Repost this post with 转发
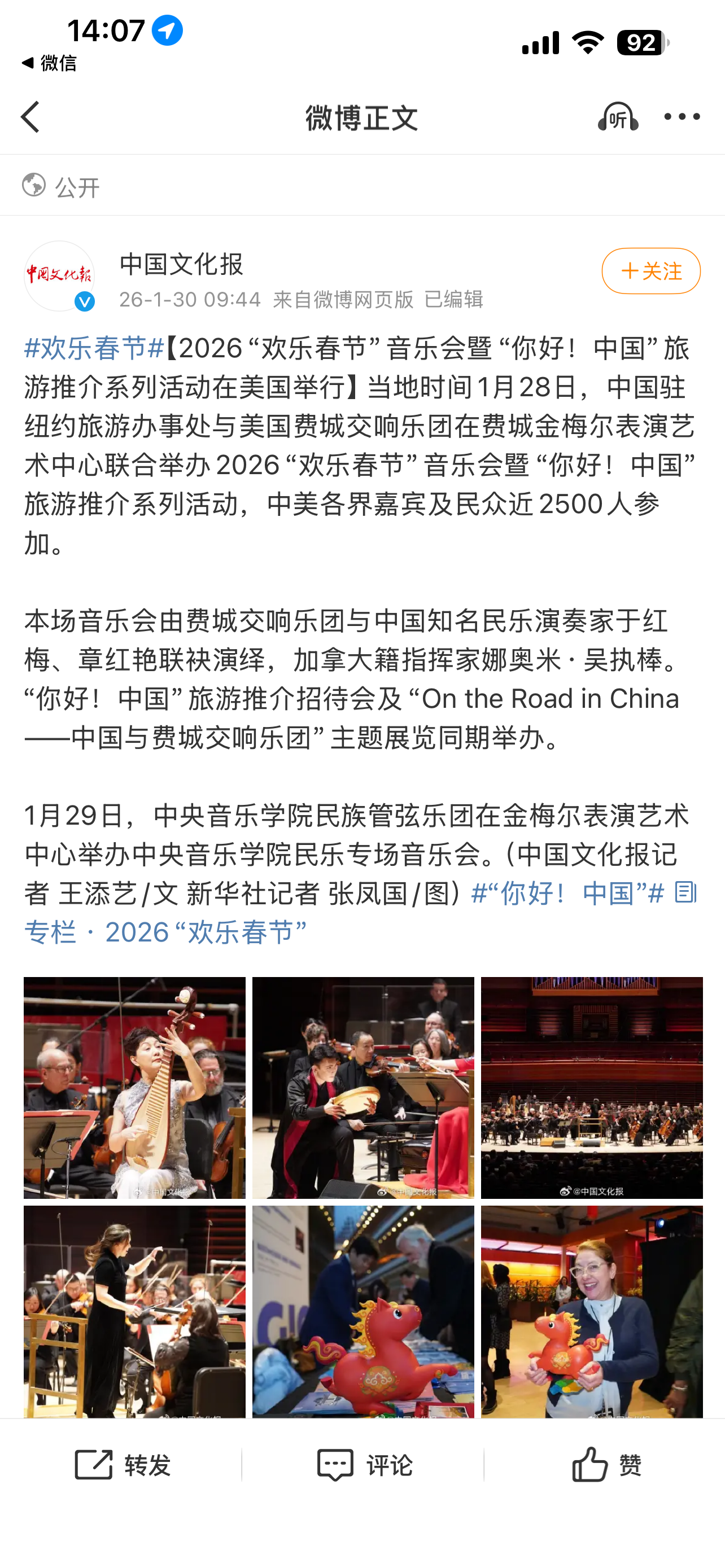The width and height of the screenshot is (725, 1568). point(122,1465)
